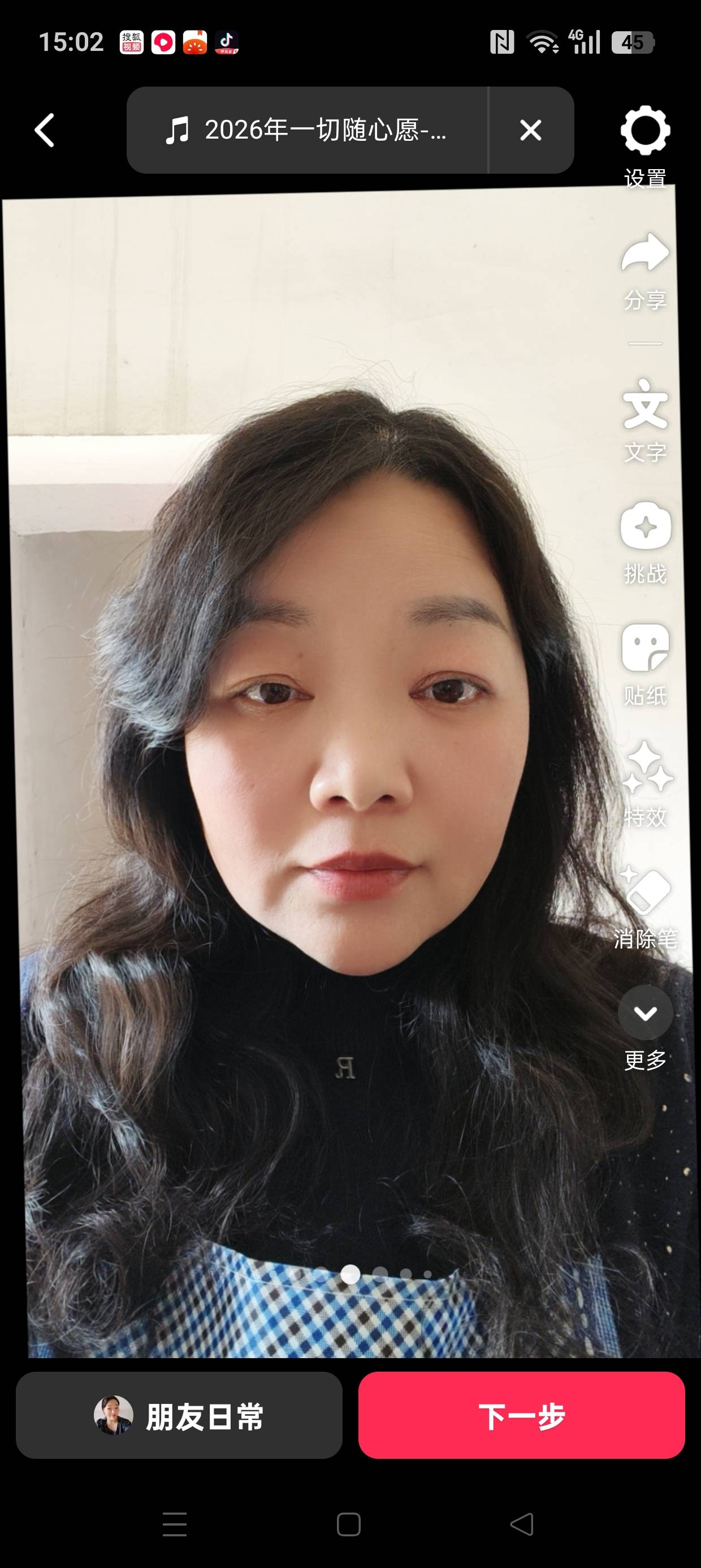Viewport: 701px width, 1568px height.
Task: Post to 朋友日常
Action: click(179, 1415)
